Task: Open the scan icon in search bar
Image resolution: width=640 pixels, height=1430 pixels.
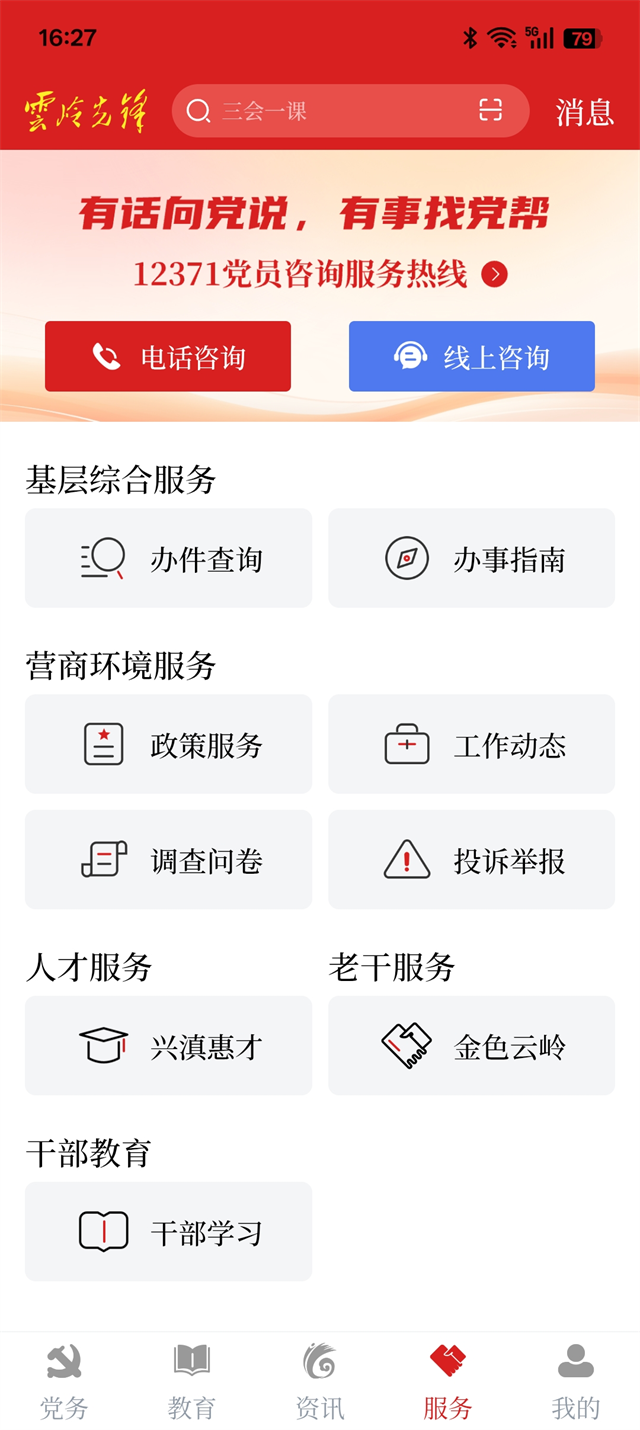Action: (490, 110)
